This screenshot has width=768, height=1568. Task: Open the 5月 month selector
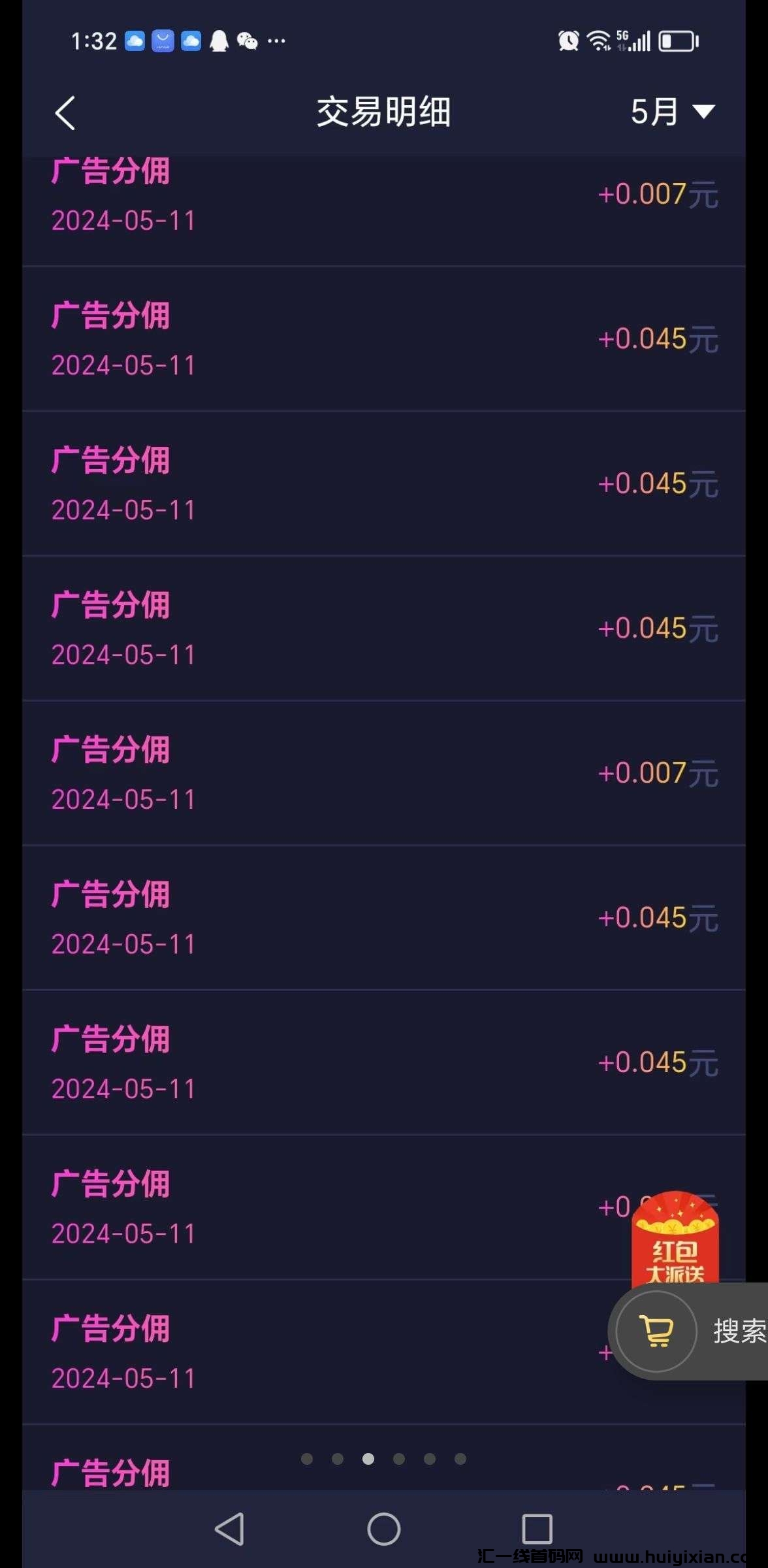tap(673, 112)
